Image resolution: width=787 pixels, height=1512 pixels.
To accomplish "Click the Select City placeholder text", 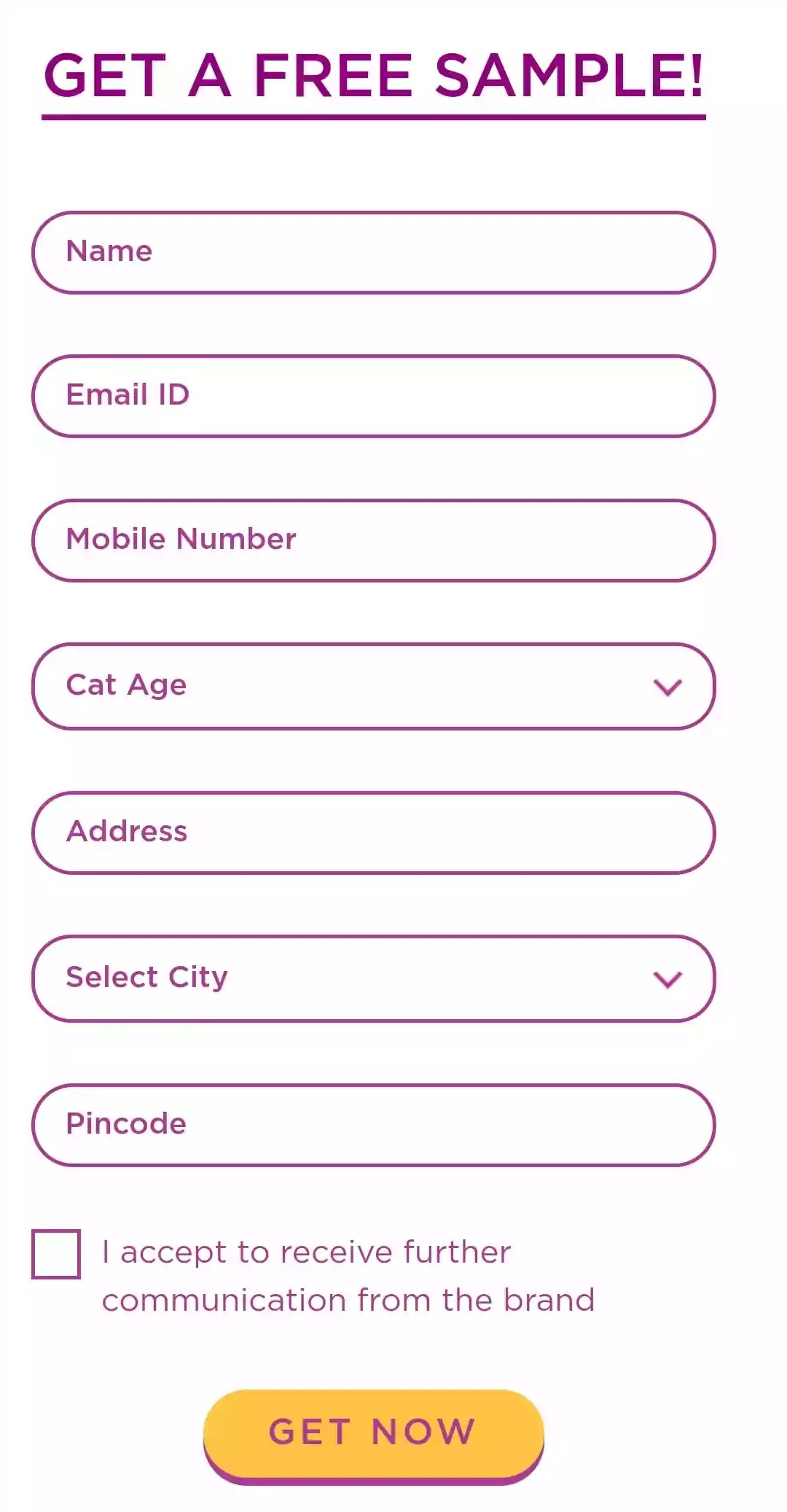I will tap(146, 978).
